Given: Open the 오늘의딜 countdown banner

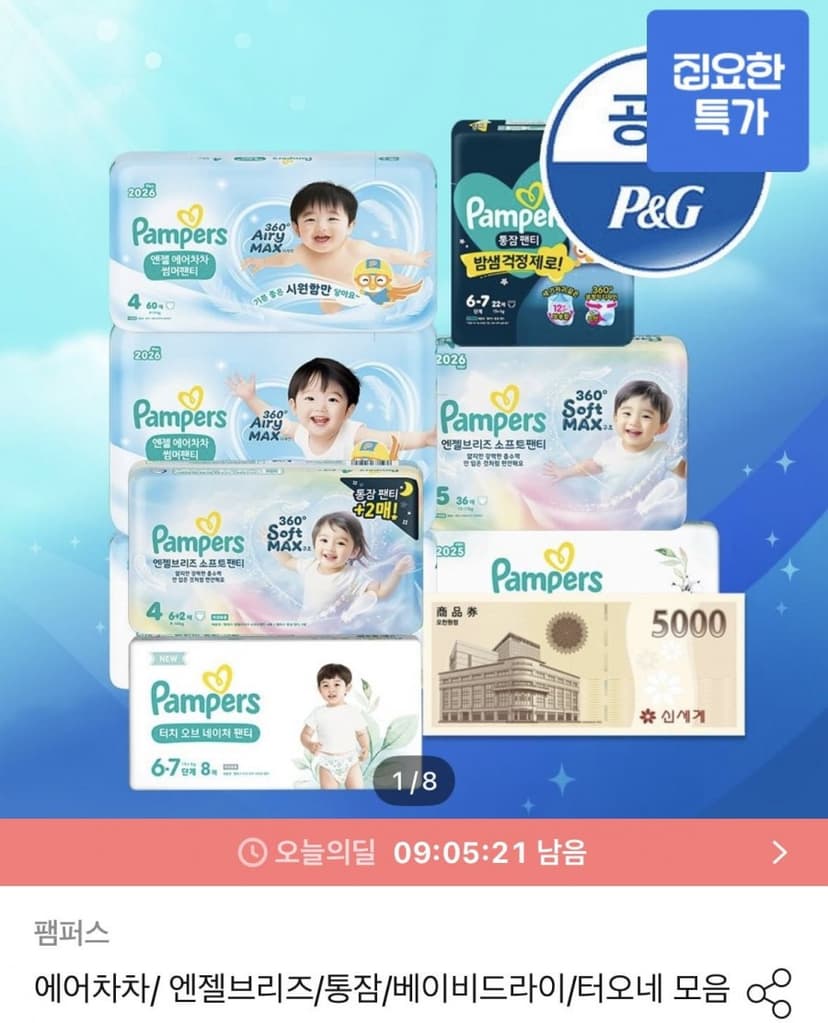Looking at the screenshot, I should [414, 851].
